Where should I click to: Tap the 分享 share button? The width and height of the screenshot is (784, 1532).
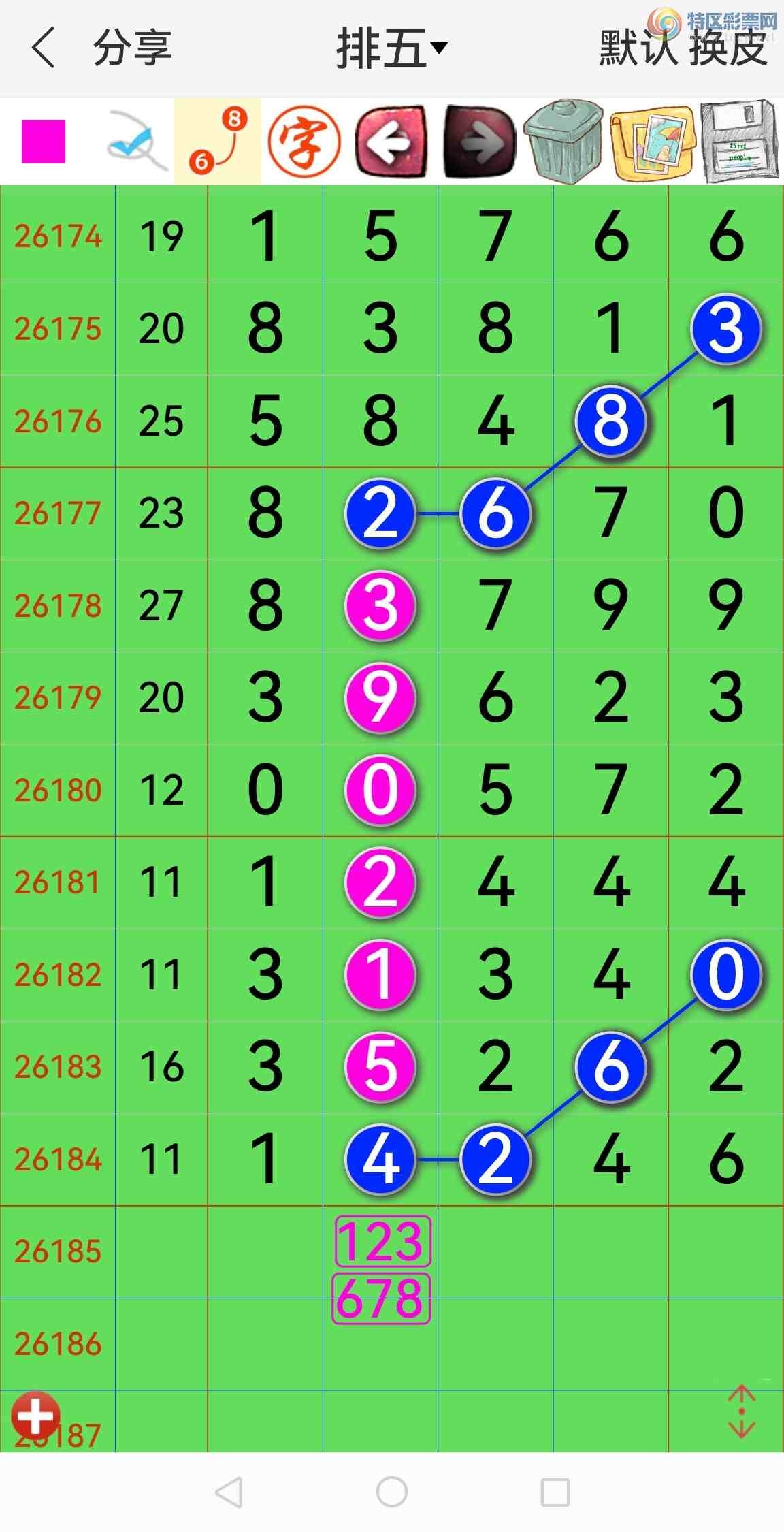pyautogui.click(x=133, y=48)
